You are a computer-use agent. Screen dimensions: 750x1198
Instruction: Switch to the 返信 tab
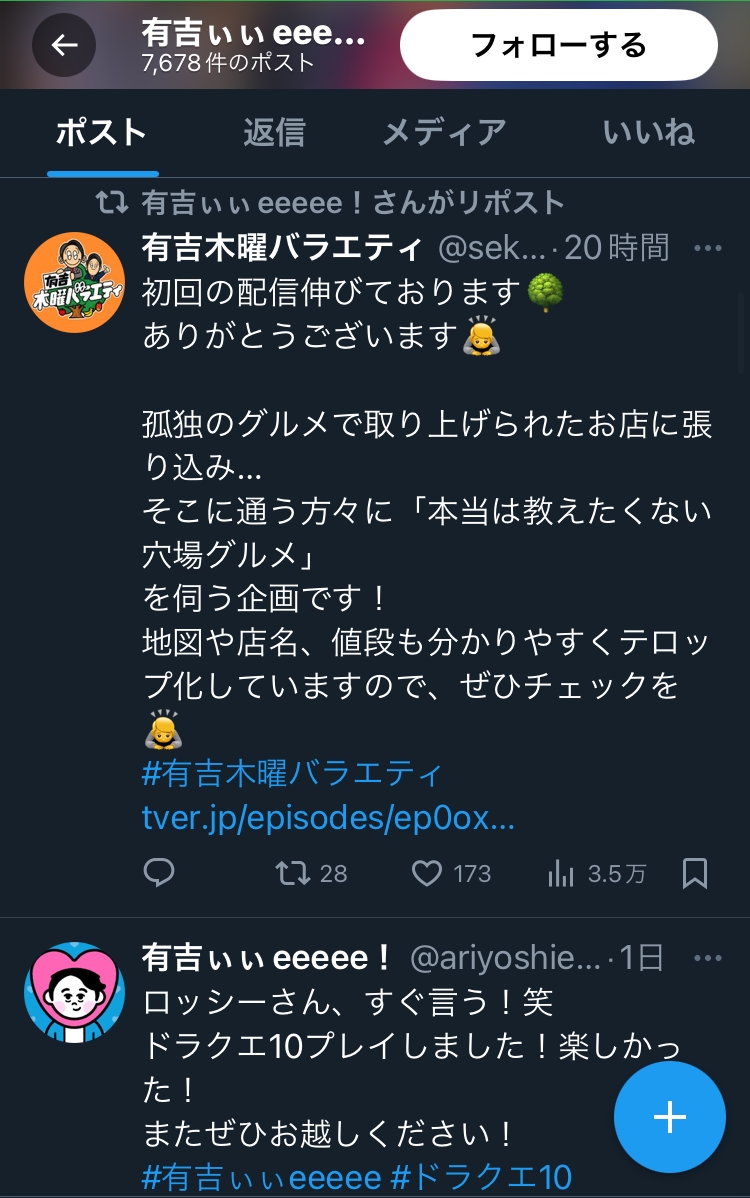tap(274, 132)
